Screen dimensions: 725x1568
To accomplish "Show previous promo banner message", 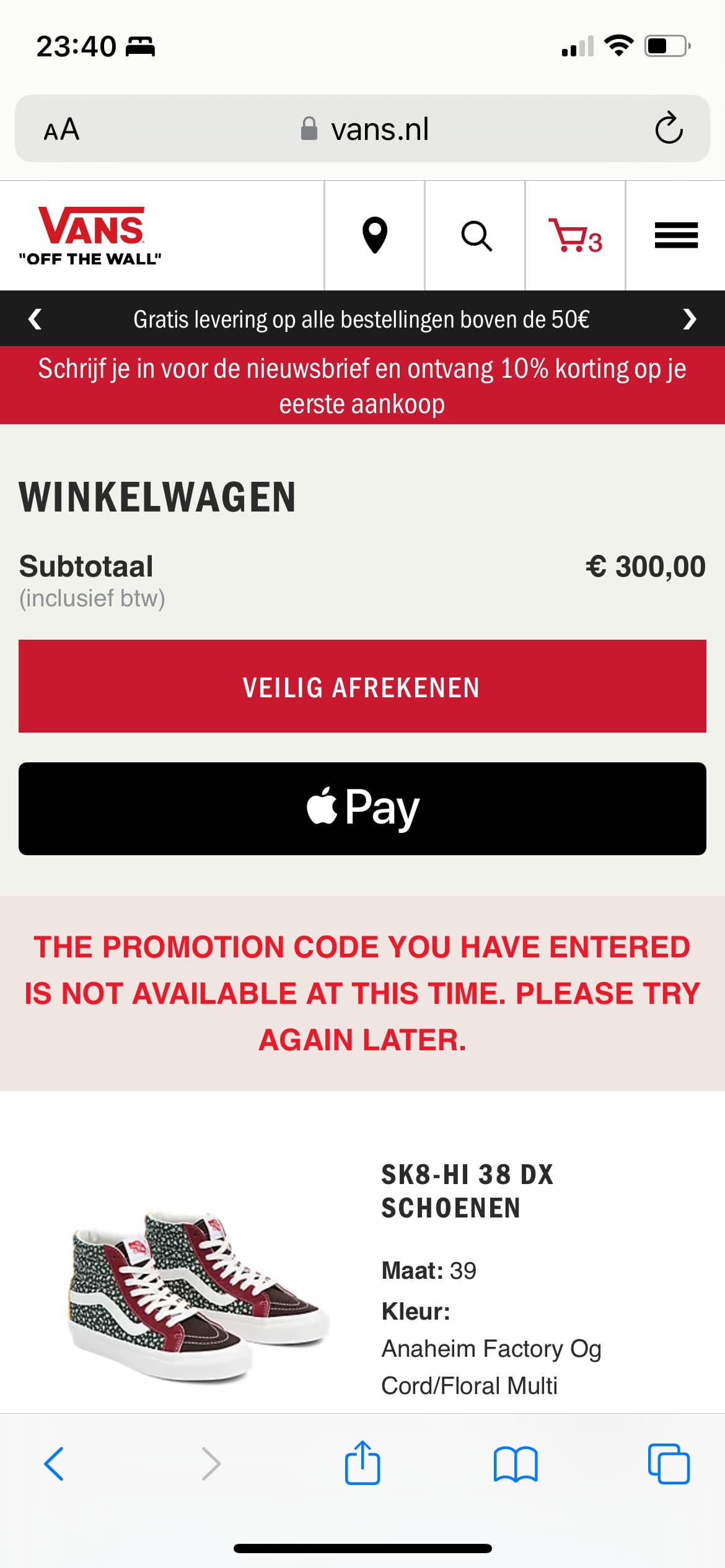I will click(35, 319).
